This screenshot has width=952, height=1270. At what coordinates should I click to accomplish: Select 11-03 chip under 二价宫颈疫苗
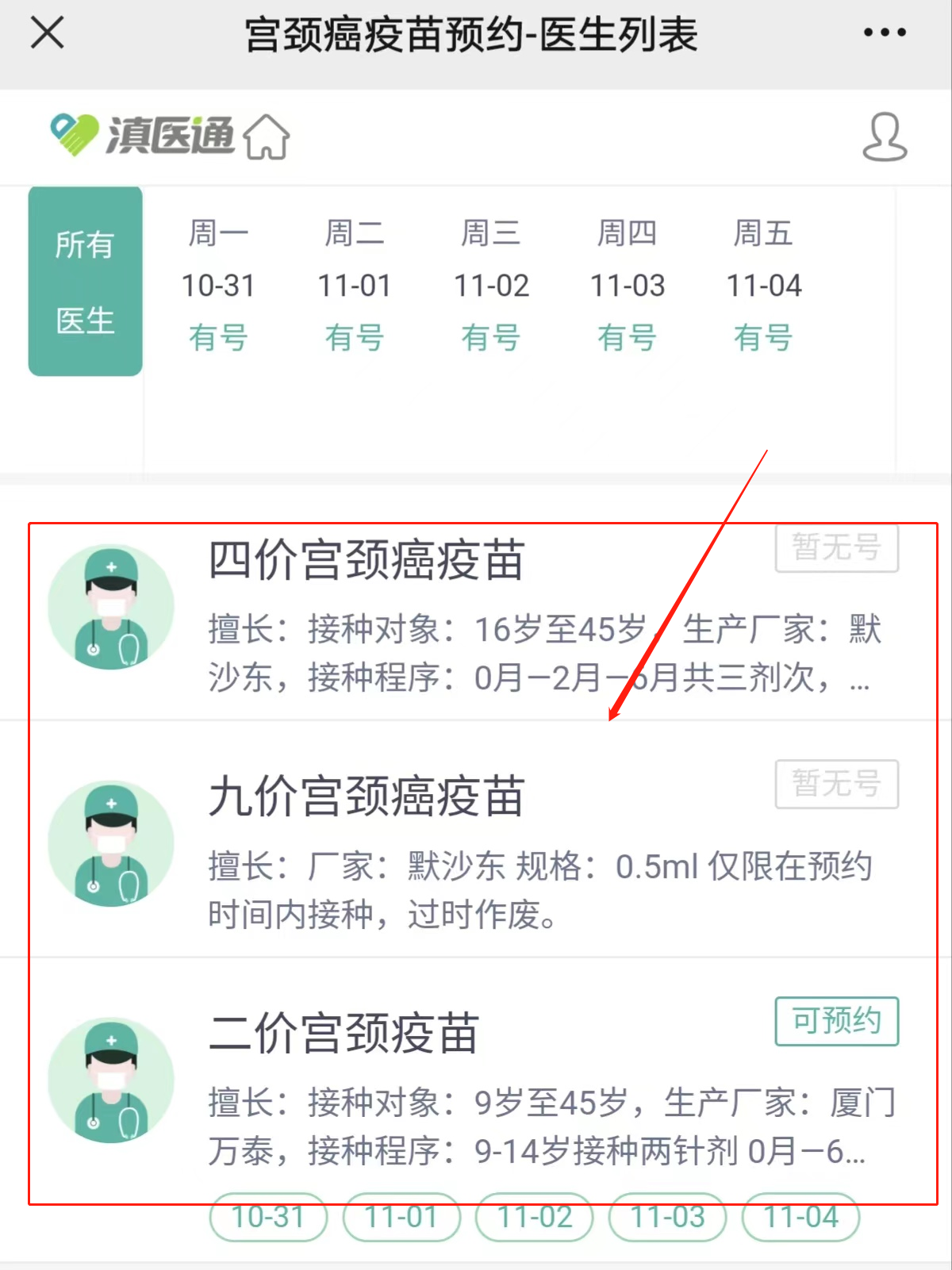click(x=667, y=1218)
